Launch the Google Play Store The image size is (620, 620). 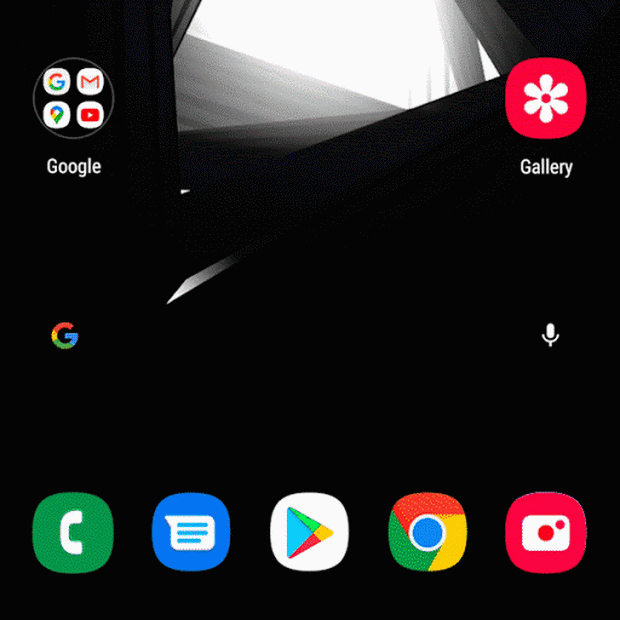(309, 532)
